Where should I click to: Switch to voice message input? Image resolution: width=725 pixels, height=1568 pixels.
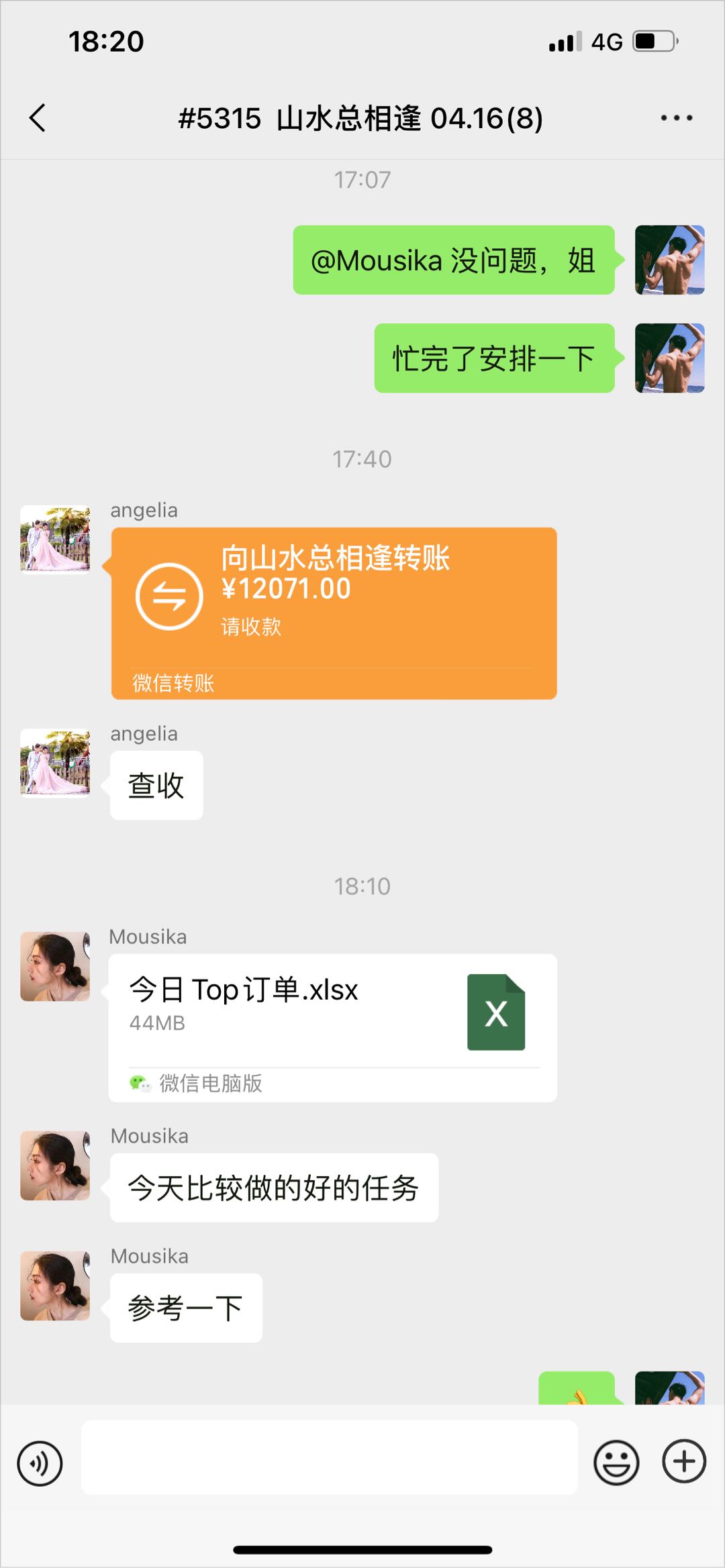pos(40,1463)
